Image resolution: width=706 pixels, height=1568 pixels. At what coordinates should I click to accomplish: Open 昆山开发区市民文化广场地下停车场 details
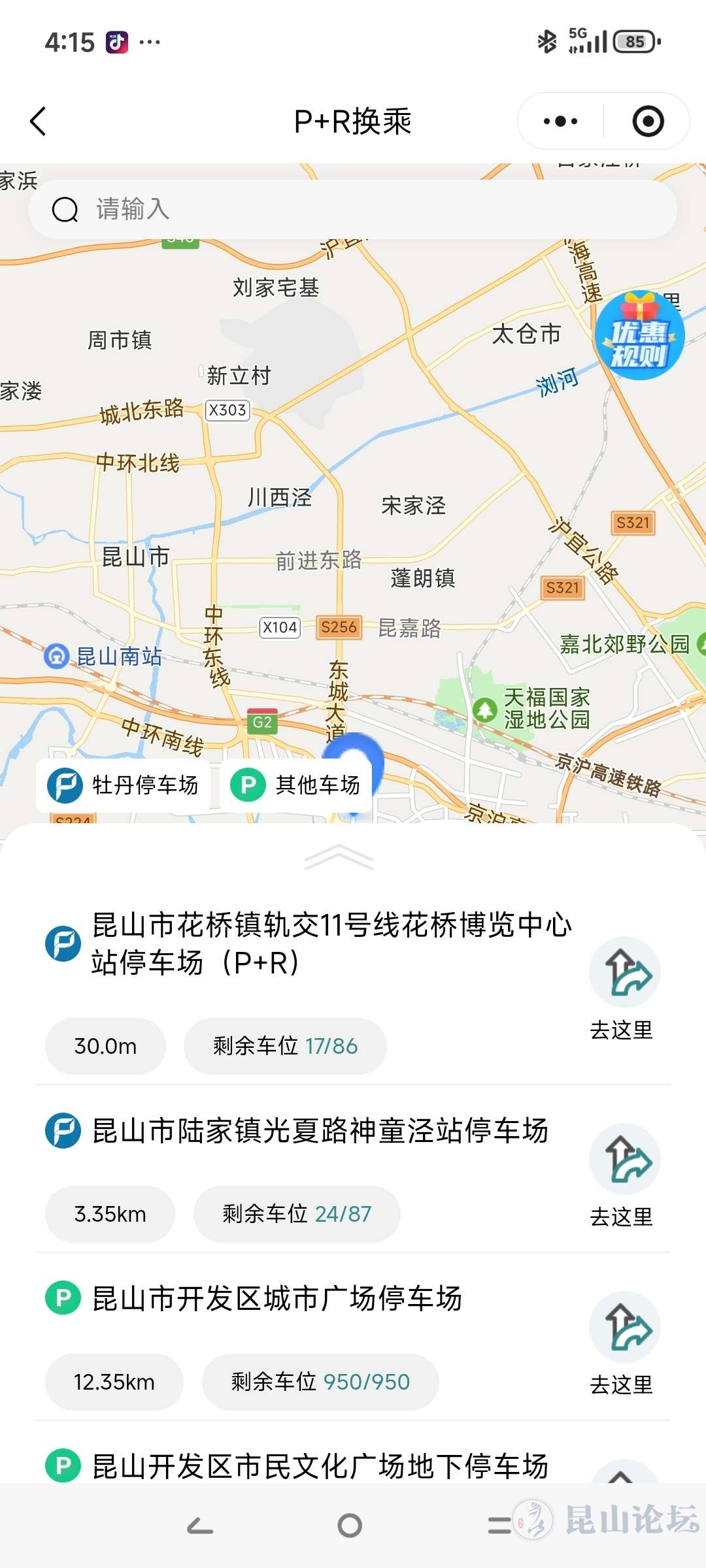320,1465
